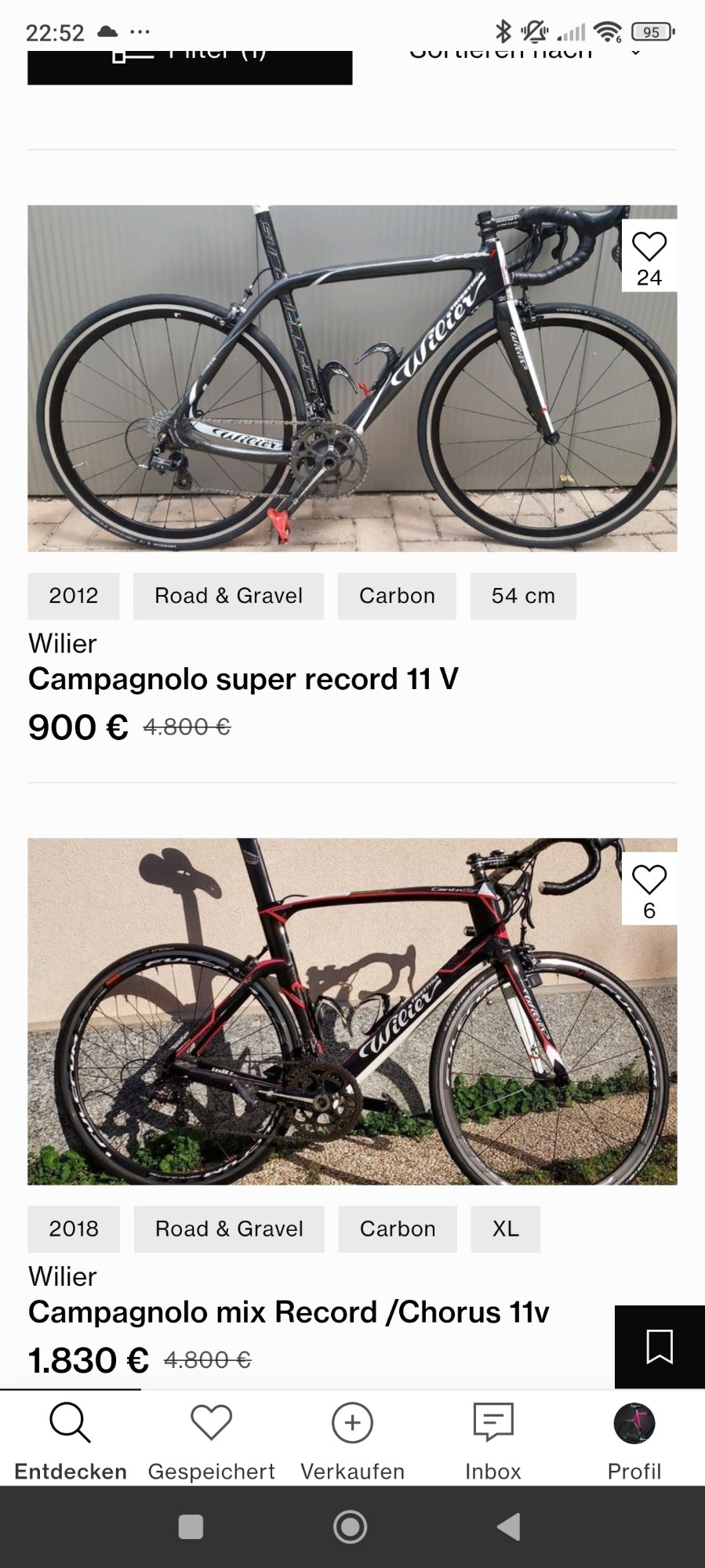This screenshot has width=705, height=1568.
Task: Go back with the system back button
Action: point(510,1526)
